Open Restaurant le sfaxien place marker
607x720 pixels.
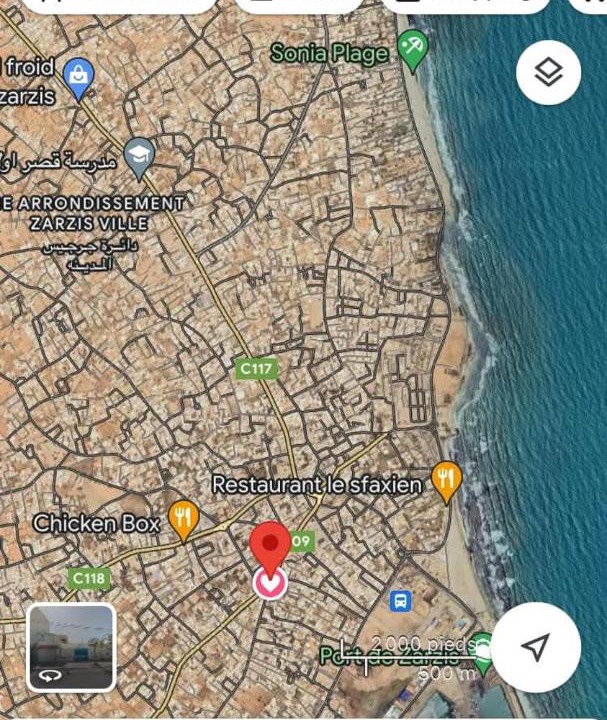tap(446, 481)
